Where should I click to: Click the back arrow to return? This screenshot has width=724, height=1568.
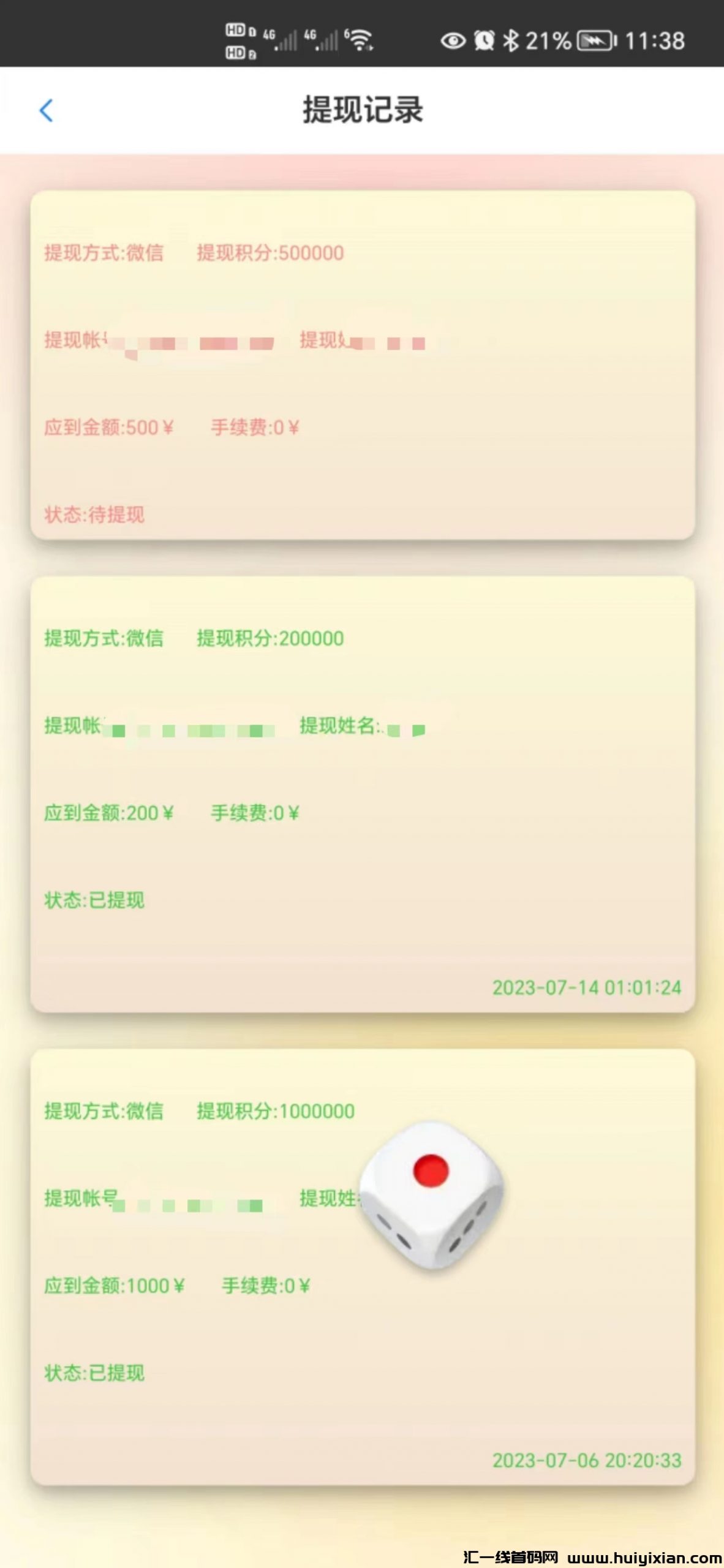click(47, 111)
